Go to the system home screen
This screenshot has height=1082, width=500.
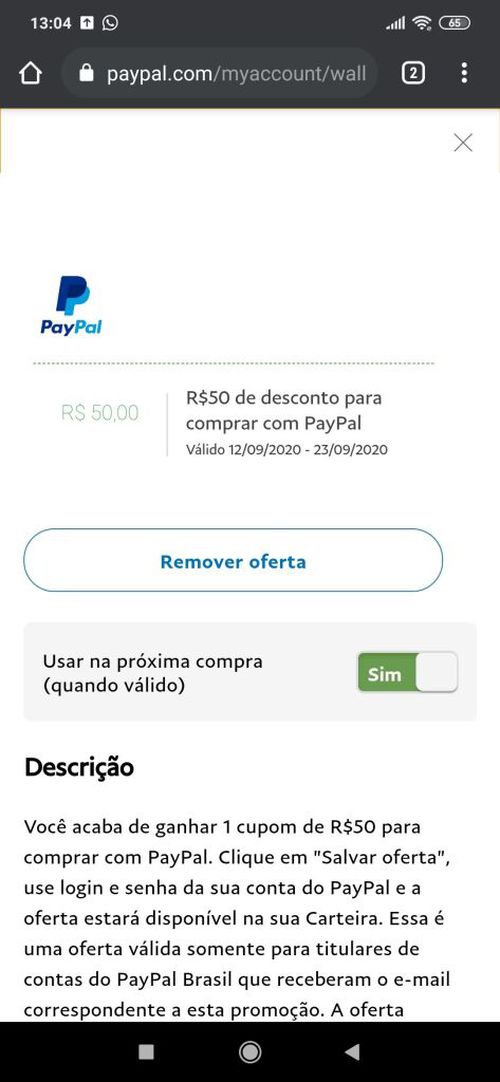250,1052
